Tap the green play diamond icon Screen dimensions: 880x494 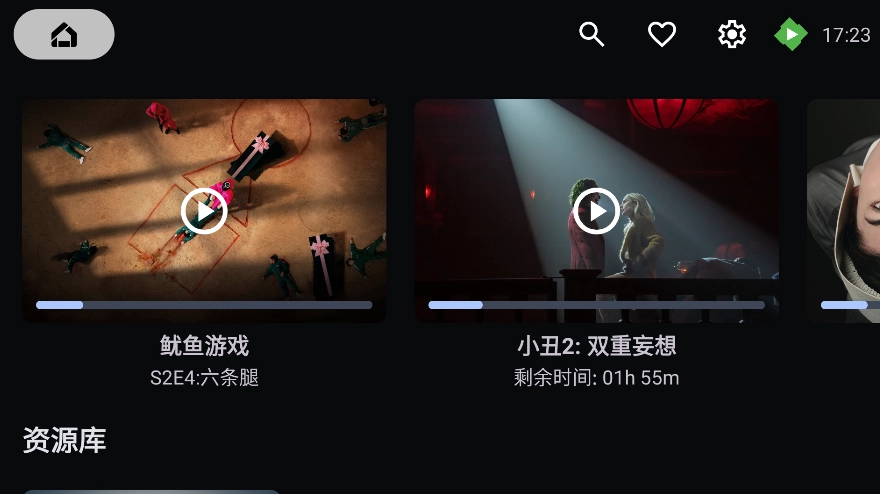[791, 35]
